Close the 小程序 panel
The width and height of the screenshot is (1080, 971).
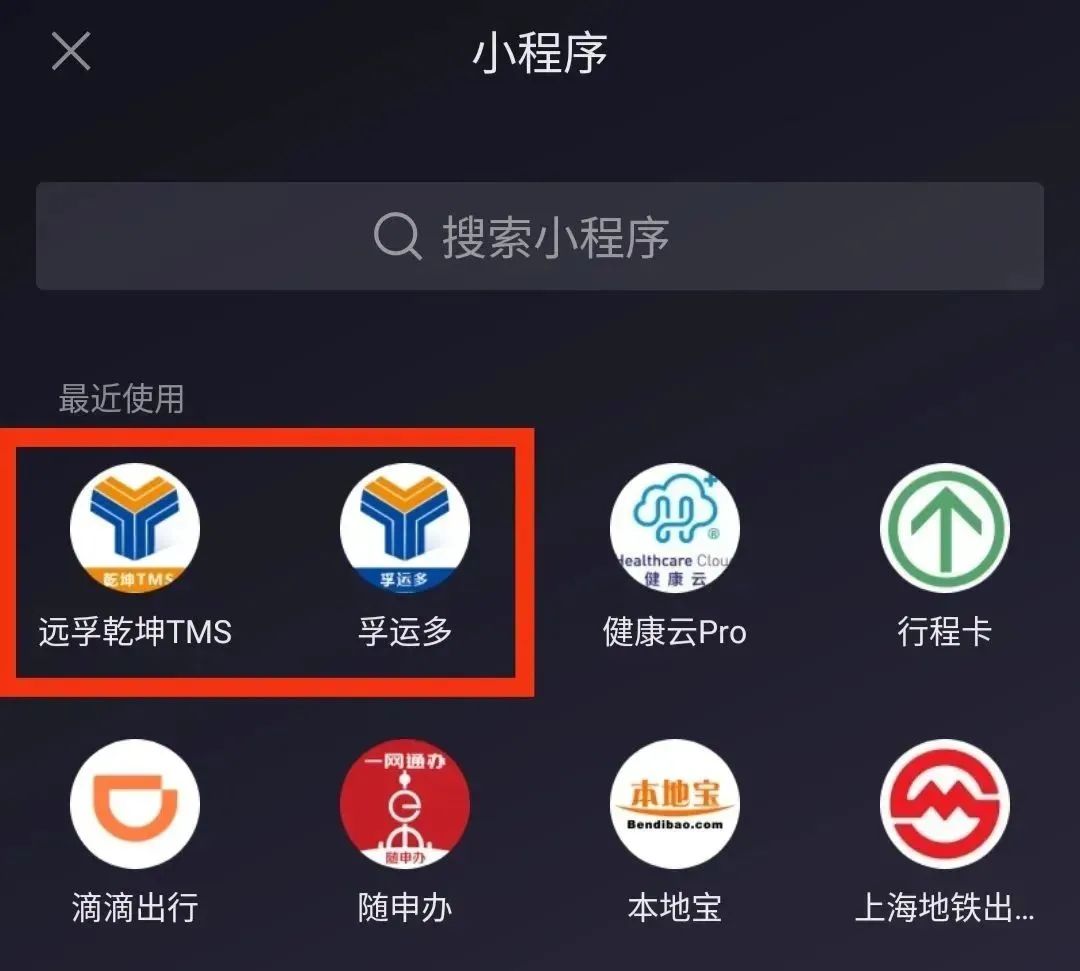click(x=71, y=52)
